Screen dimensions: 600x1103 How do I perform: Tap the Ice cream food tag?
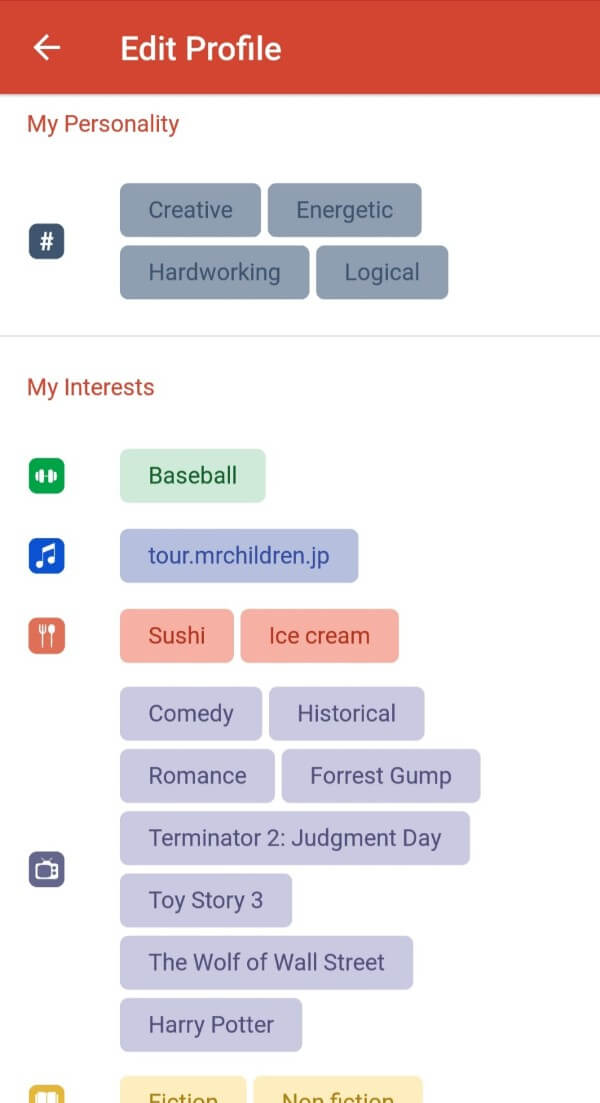pyautogui.click(x=319, y=635)
